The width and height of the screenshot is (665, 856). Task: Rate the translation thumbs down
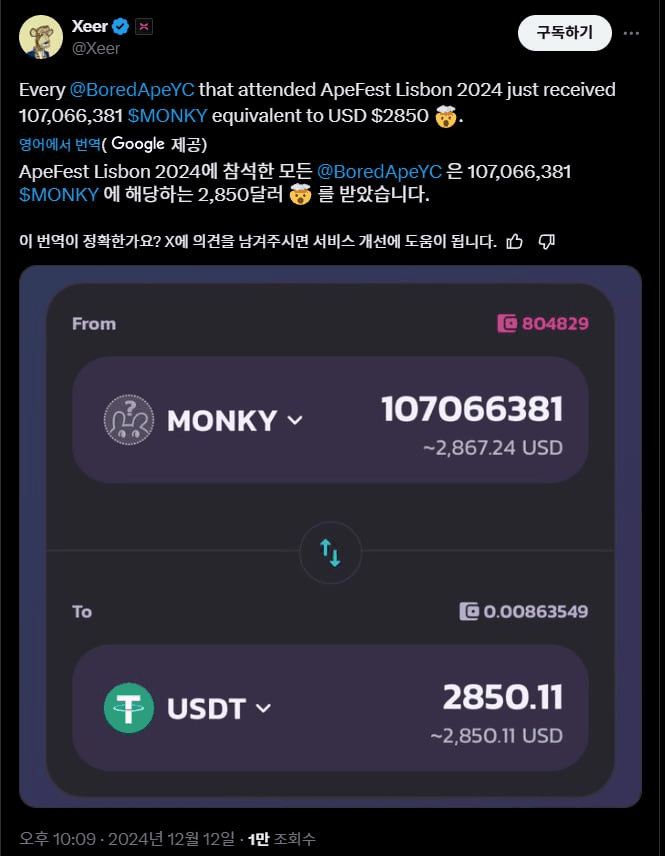(546, 241)
